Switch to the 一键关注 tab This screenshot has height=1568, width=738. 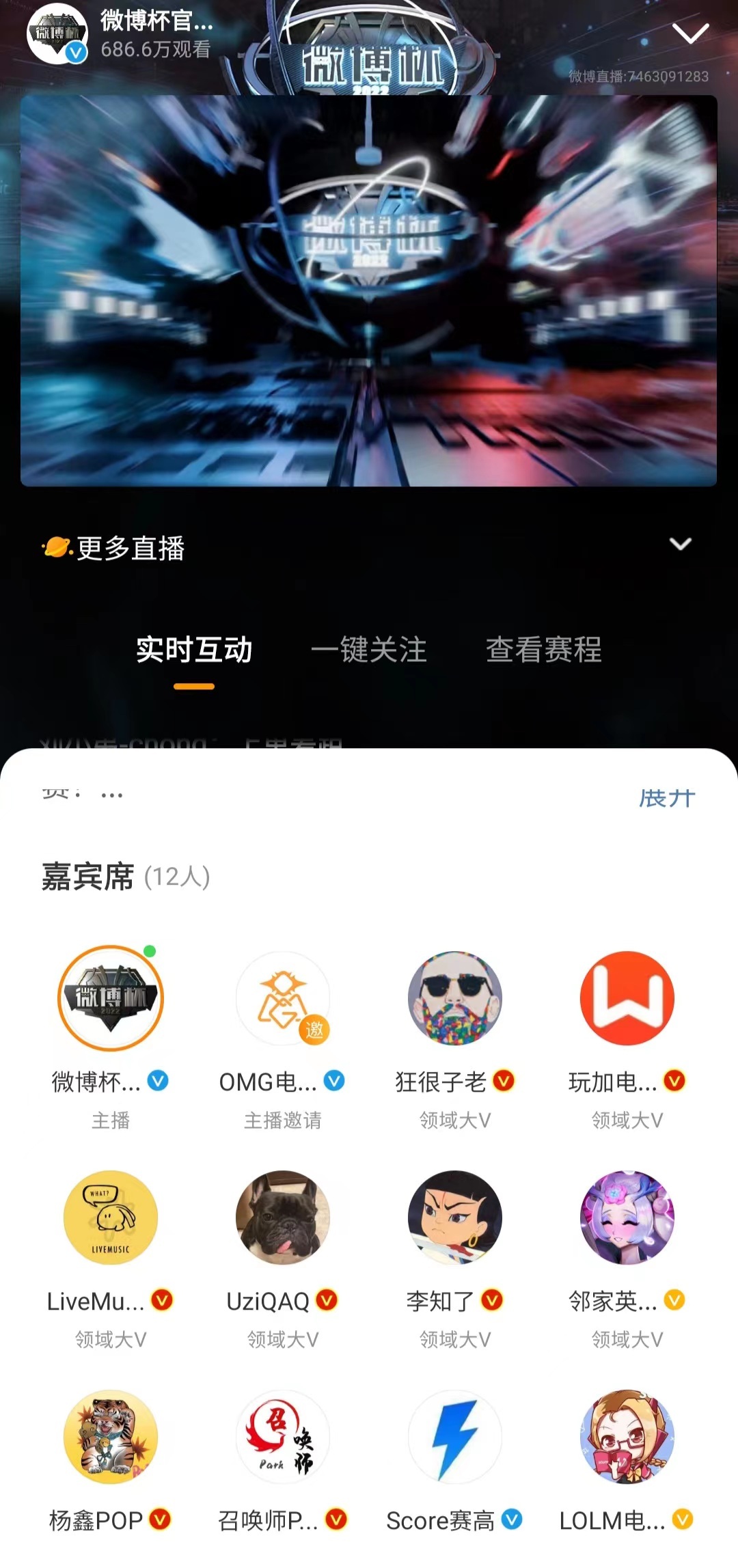369,651
